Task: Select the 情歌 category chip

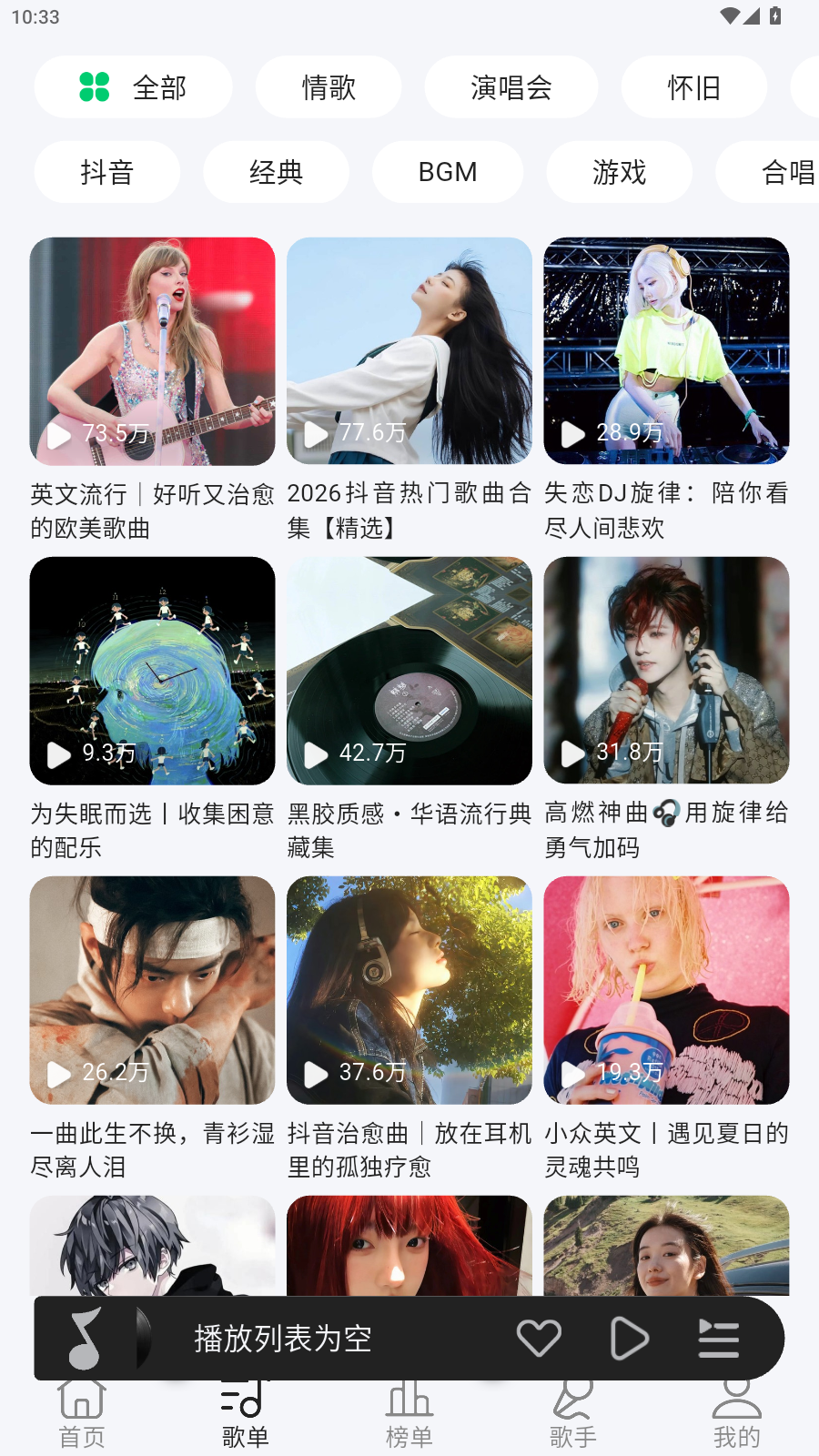Action: tap(329, 86)
